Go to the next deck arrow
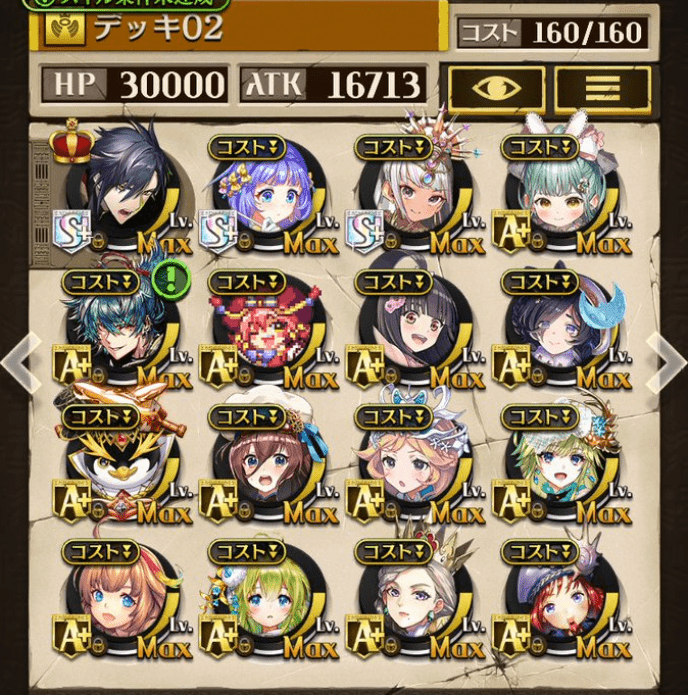This screenshot has height=695, width=688. click(x=666, y=360)
